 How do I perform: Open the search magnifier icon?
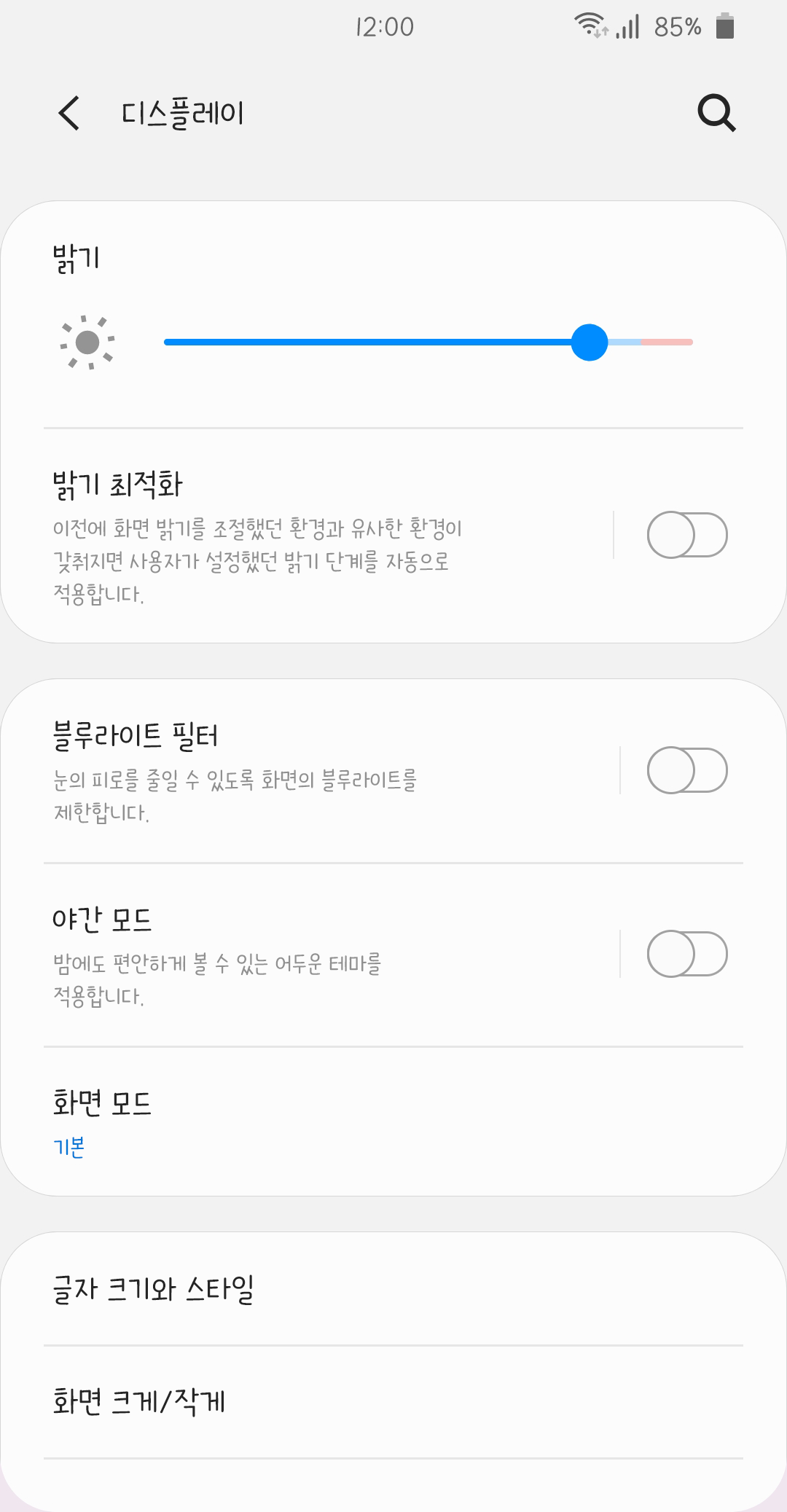[x=717, y=113]
